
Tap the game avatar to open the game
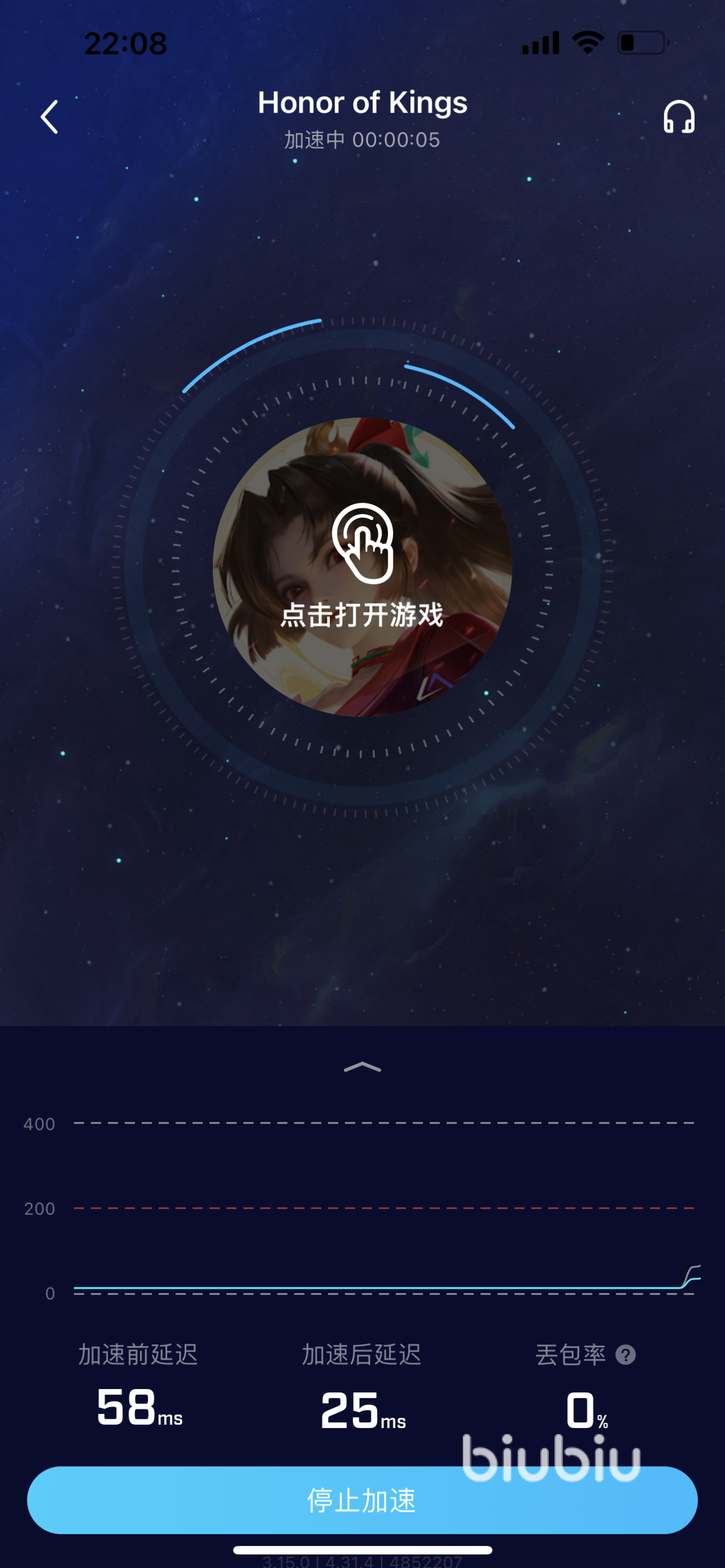[362, 567]
